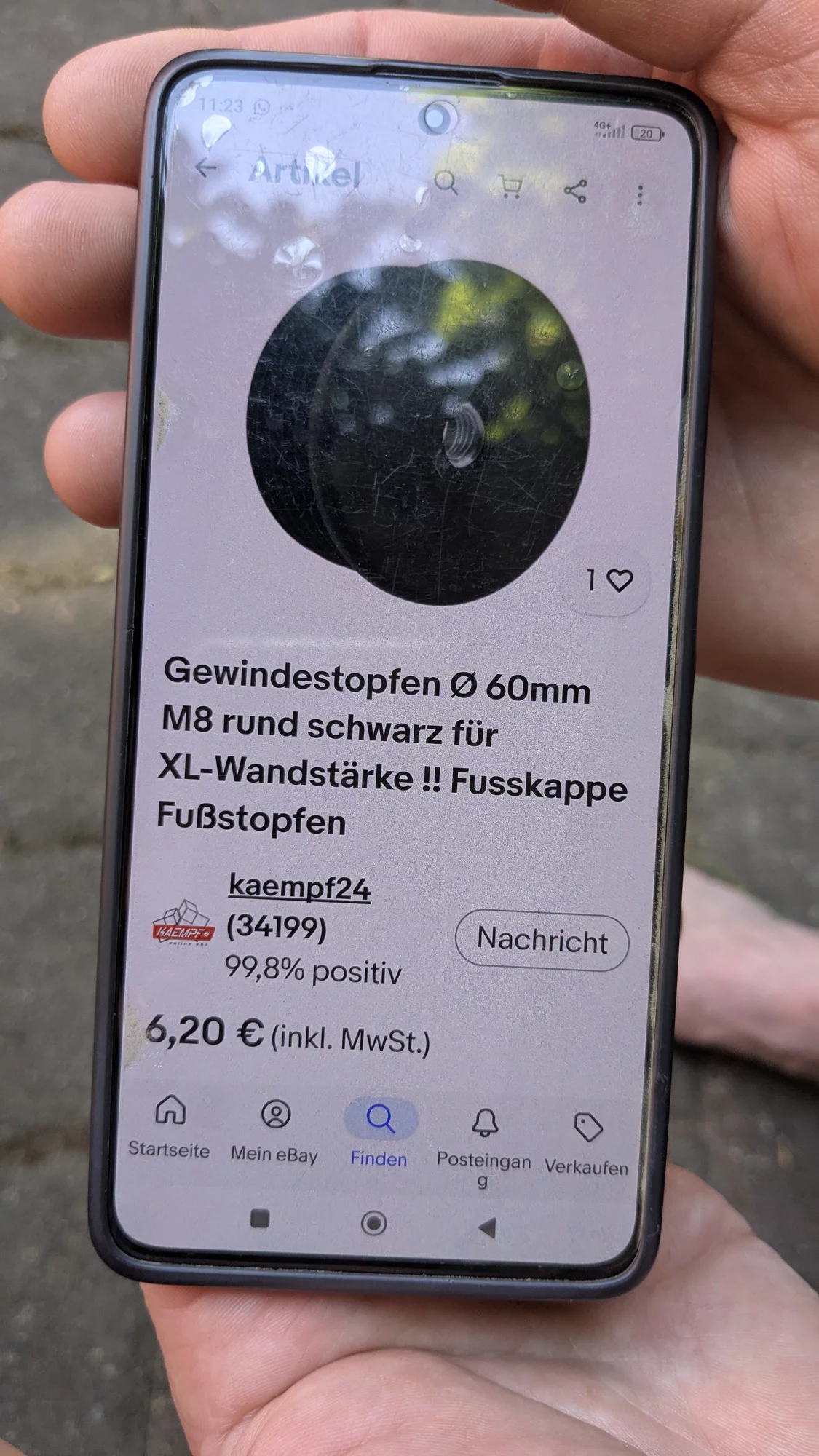819x1456 pixels.
Task: Open the three-dot overflow menu
Action: click(x=639, y=194)
